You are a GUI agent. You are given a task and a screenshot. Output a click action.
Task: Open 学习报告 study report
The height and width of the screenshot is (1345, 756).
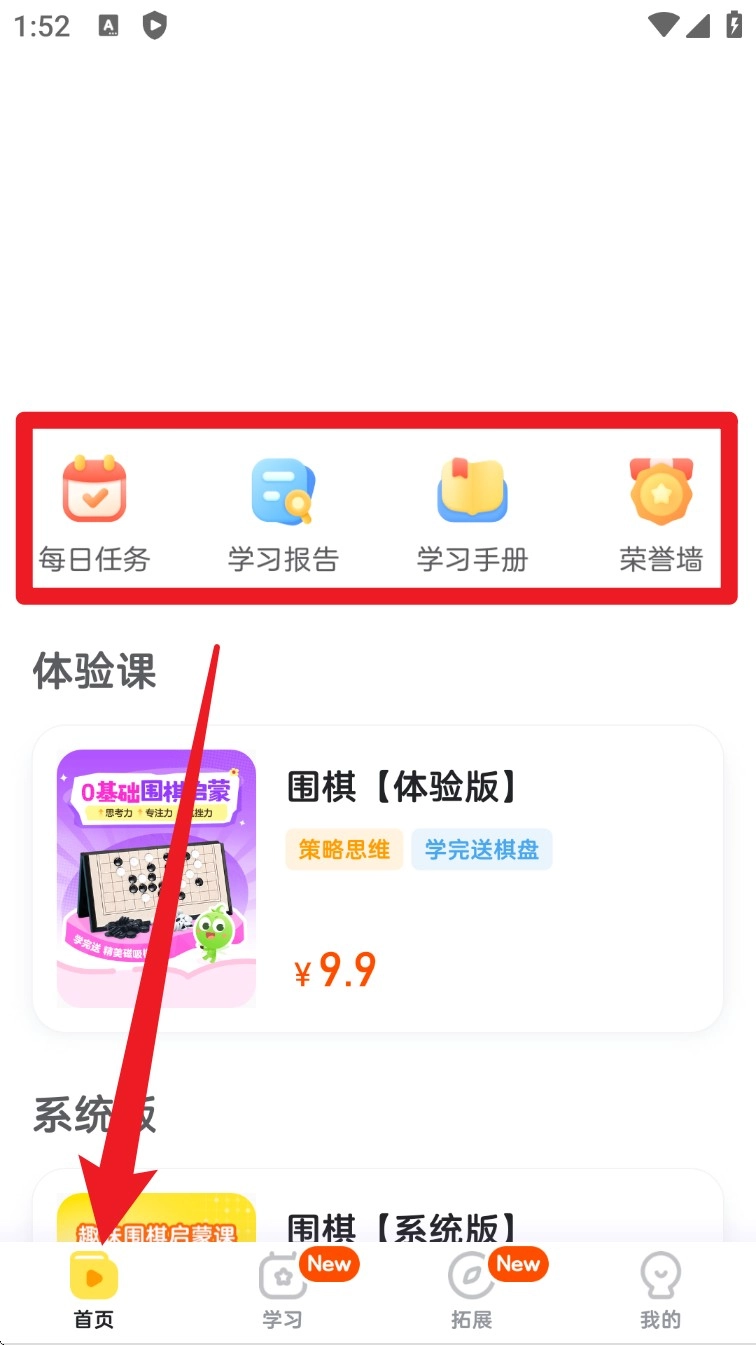[x=283, y=512]
